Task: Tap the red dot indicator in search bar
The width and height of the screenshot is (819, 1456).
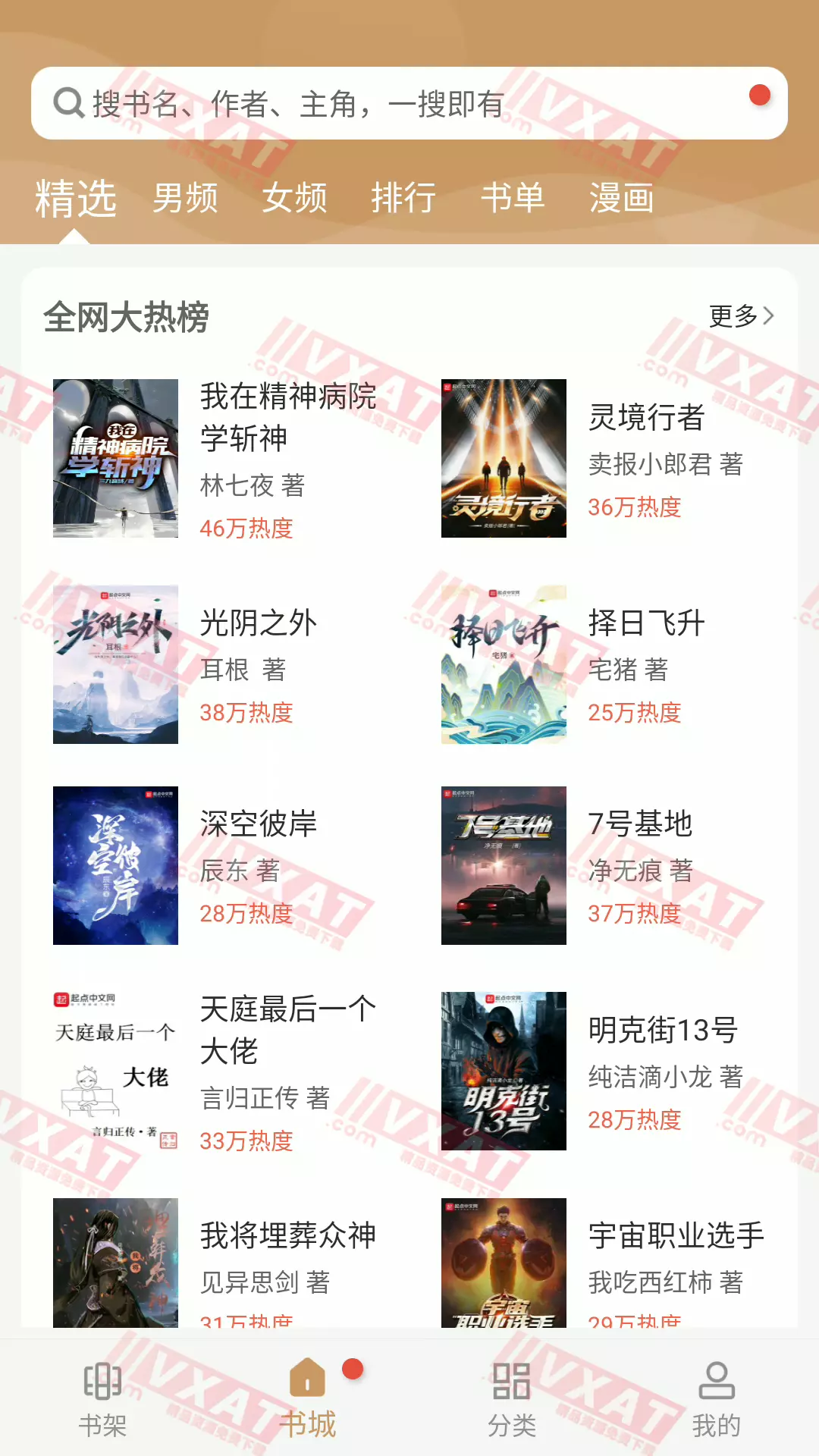Action: click(x=760, y=94)
